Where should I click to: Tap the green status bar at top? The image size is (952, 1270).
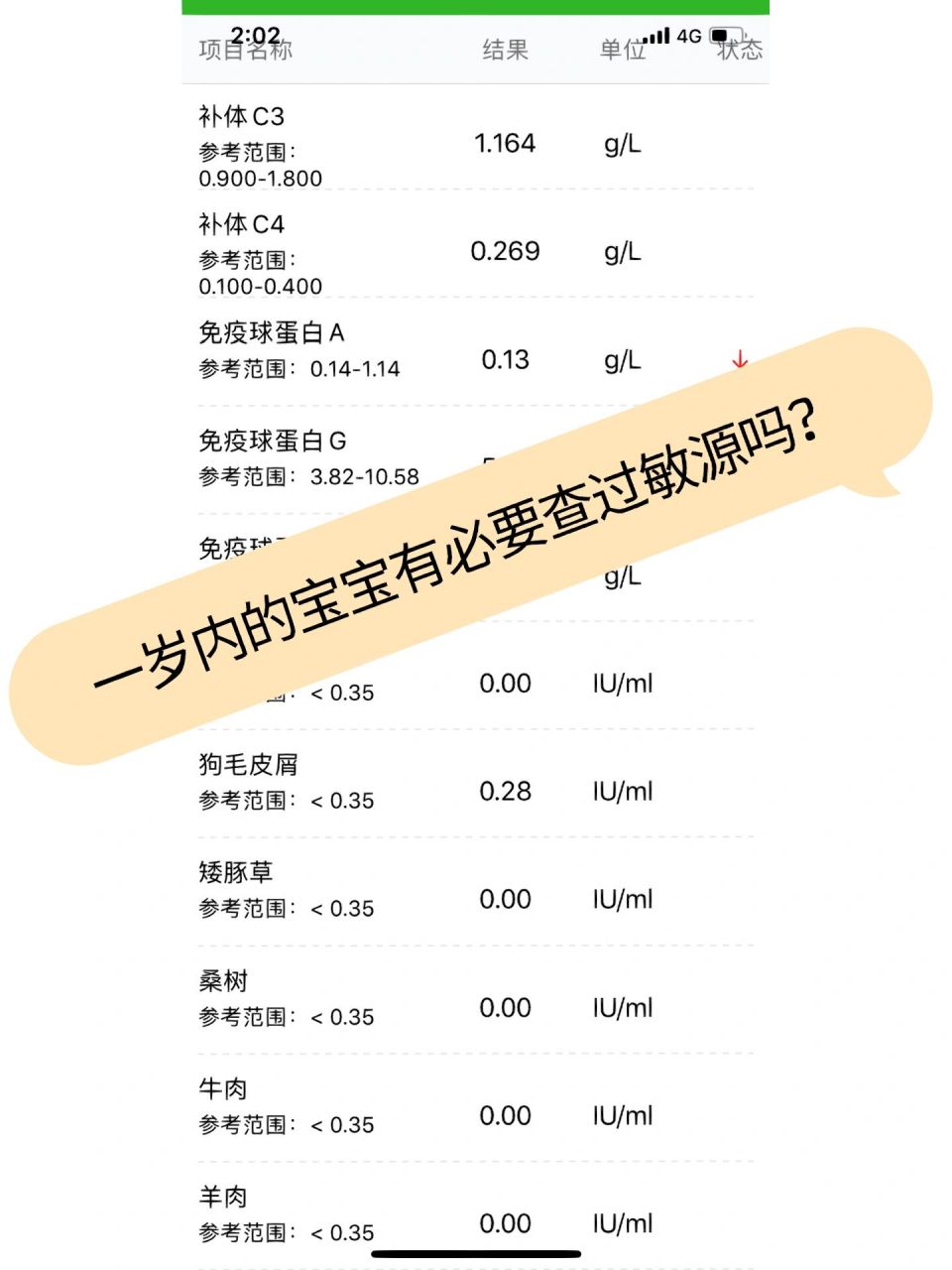pos(476,8)
